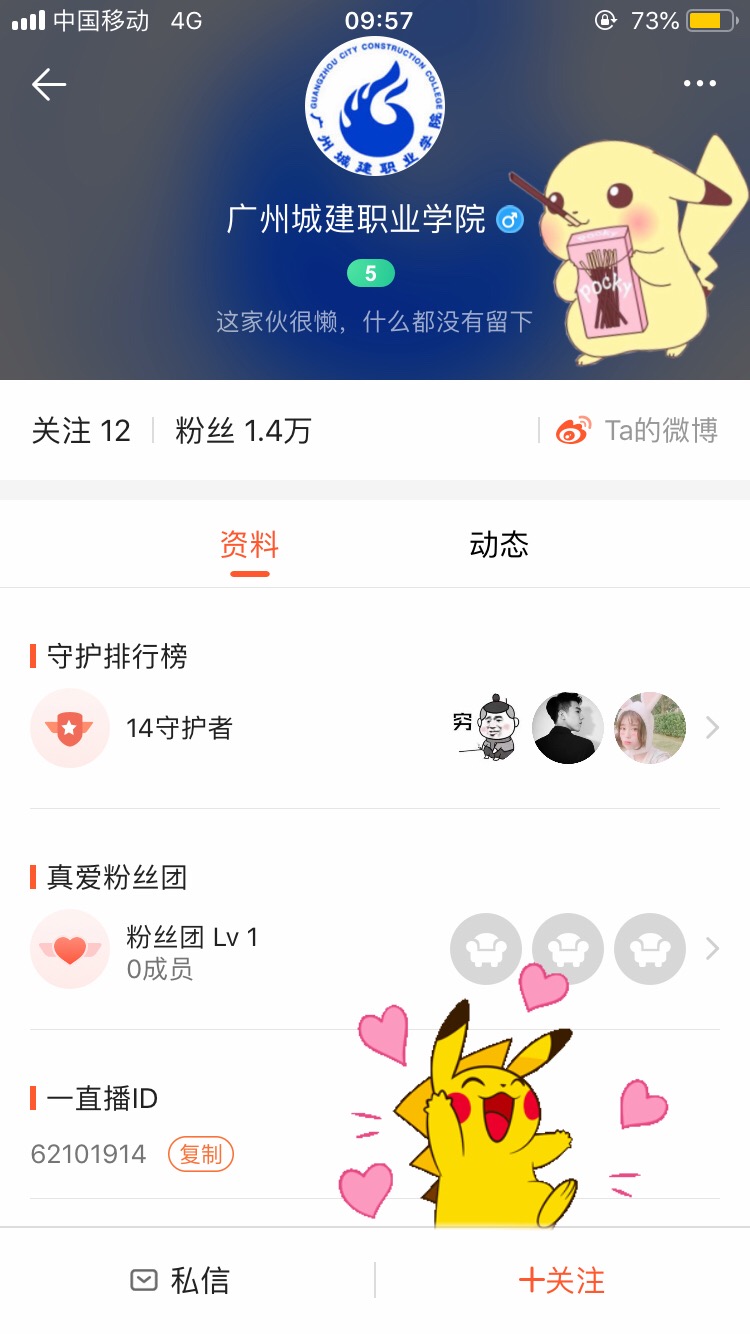Send a private message via 私信
Image resolution: width=750 pixels, height=1334 pixels.
coord(182,1280)
